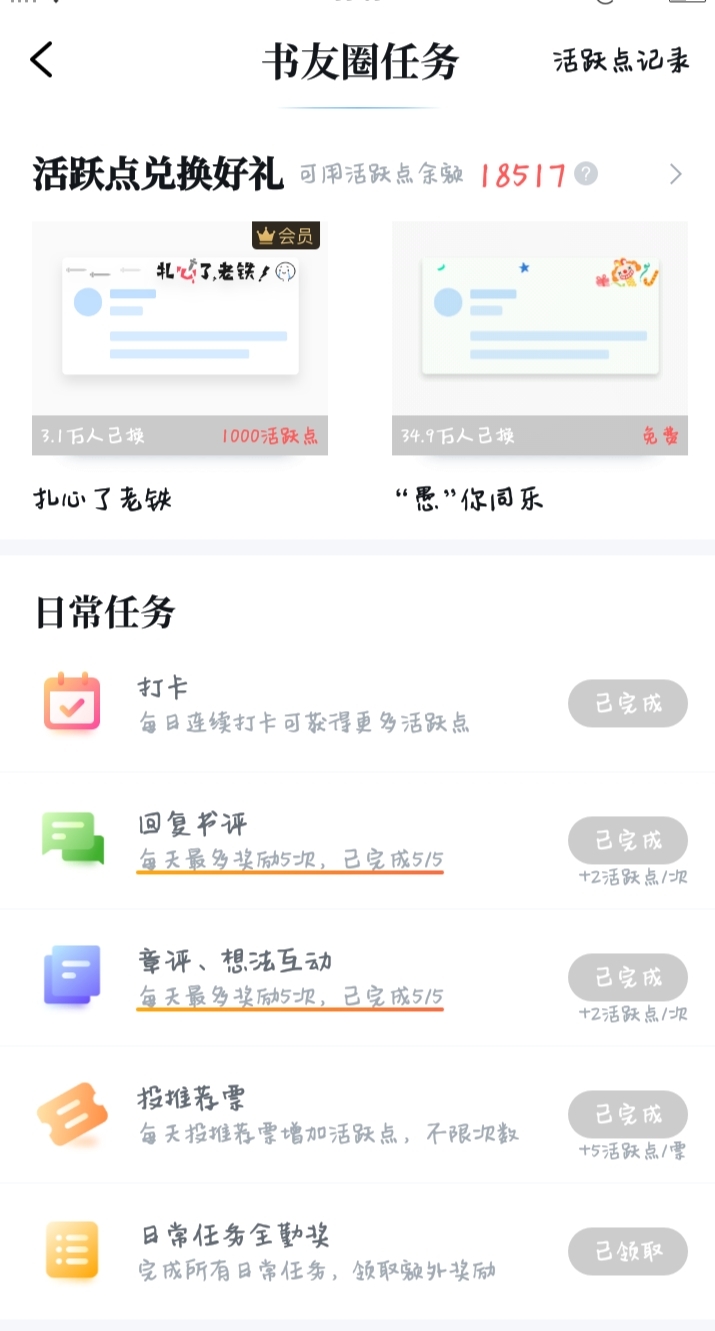Expand the gift exchange list chevron
Screen dimensions: 715x1331
coord(676,174)
